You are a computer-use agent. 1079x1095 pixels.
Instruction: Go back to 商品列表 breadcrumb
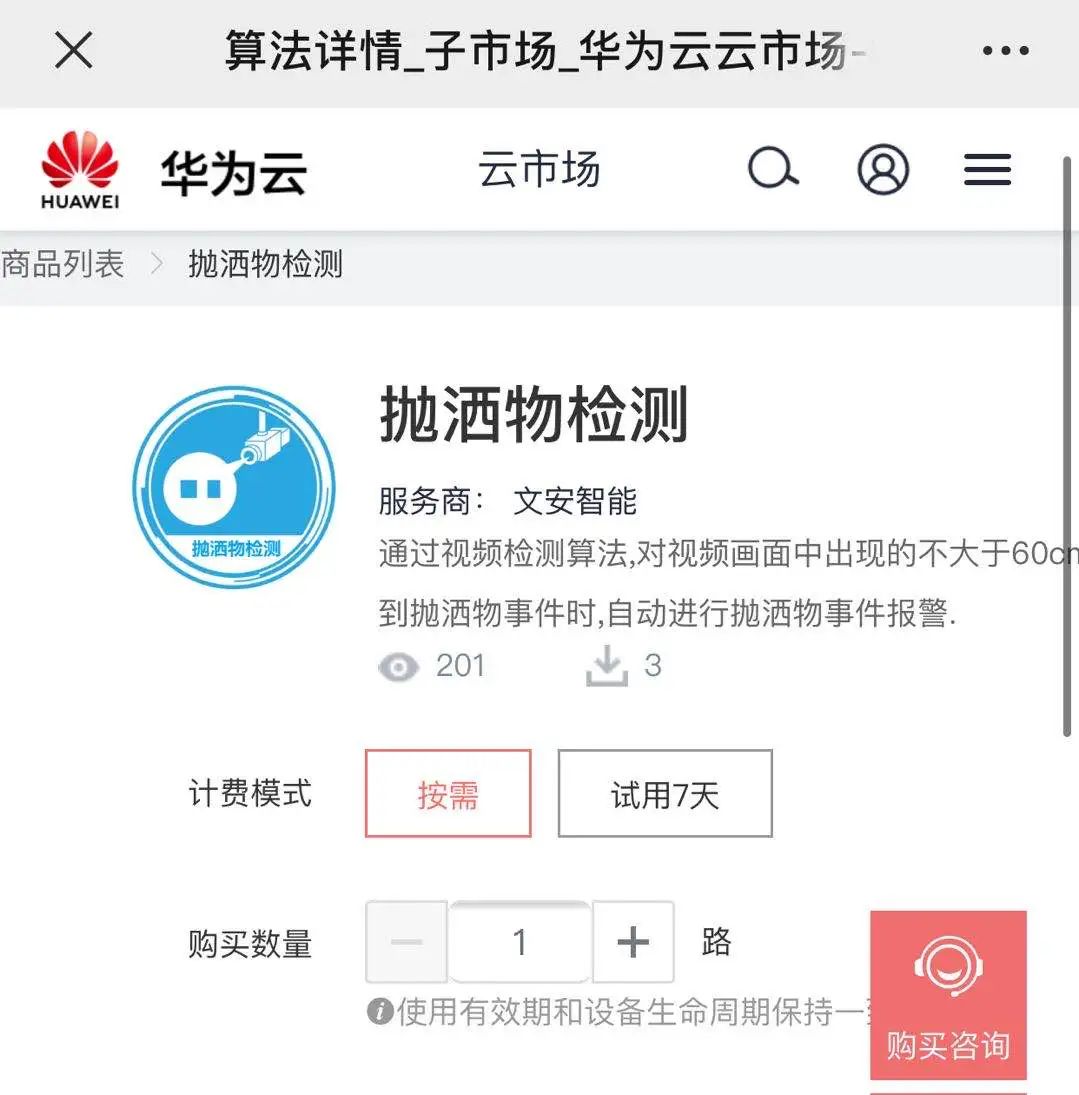click(x=62, y=264)
